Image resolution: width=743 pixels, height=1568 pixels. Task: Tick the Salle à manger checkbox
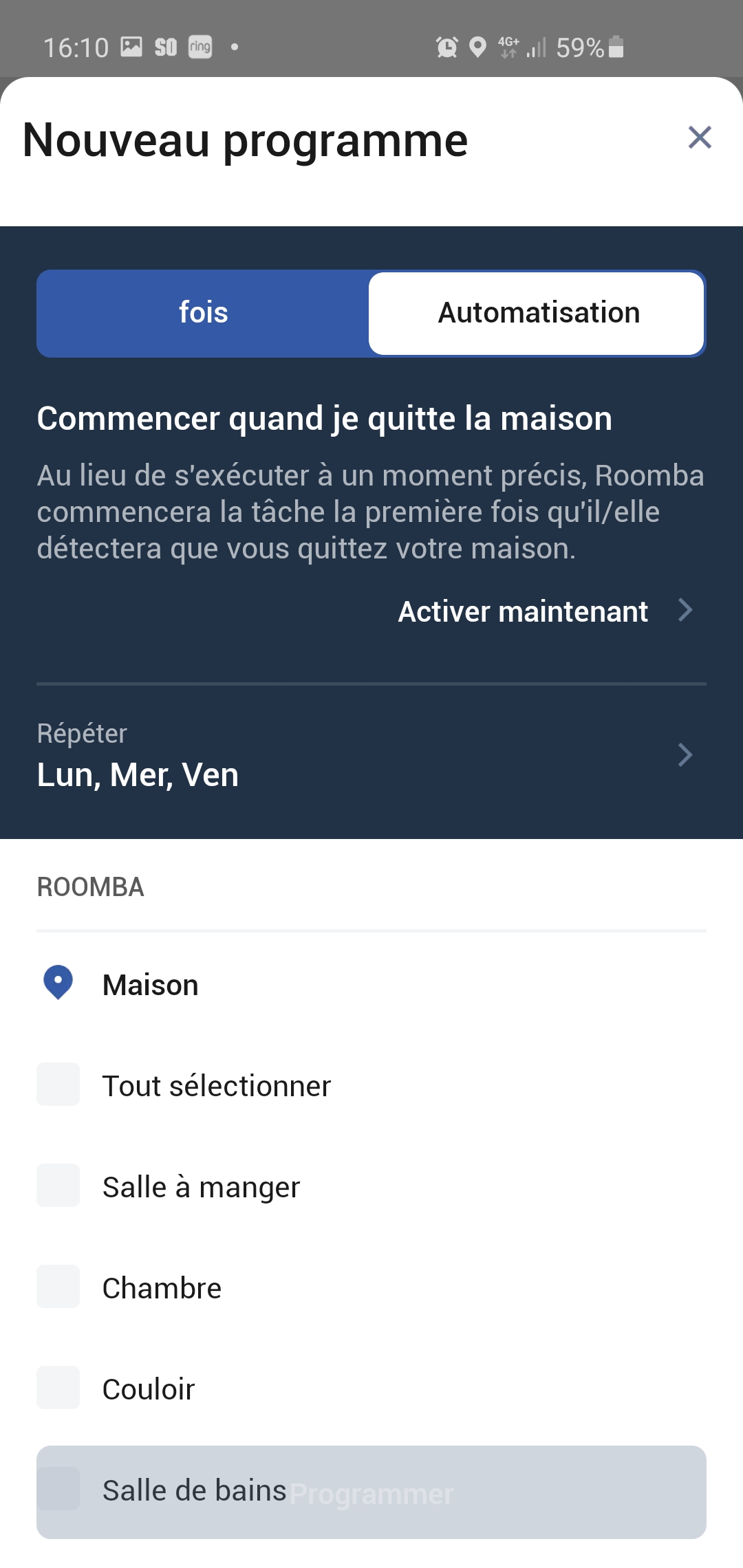coord(58,1186)
